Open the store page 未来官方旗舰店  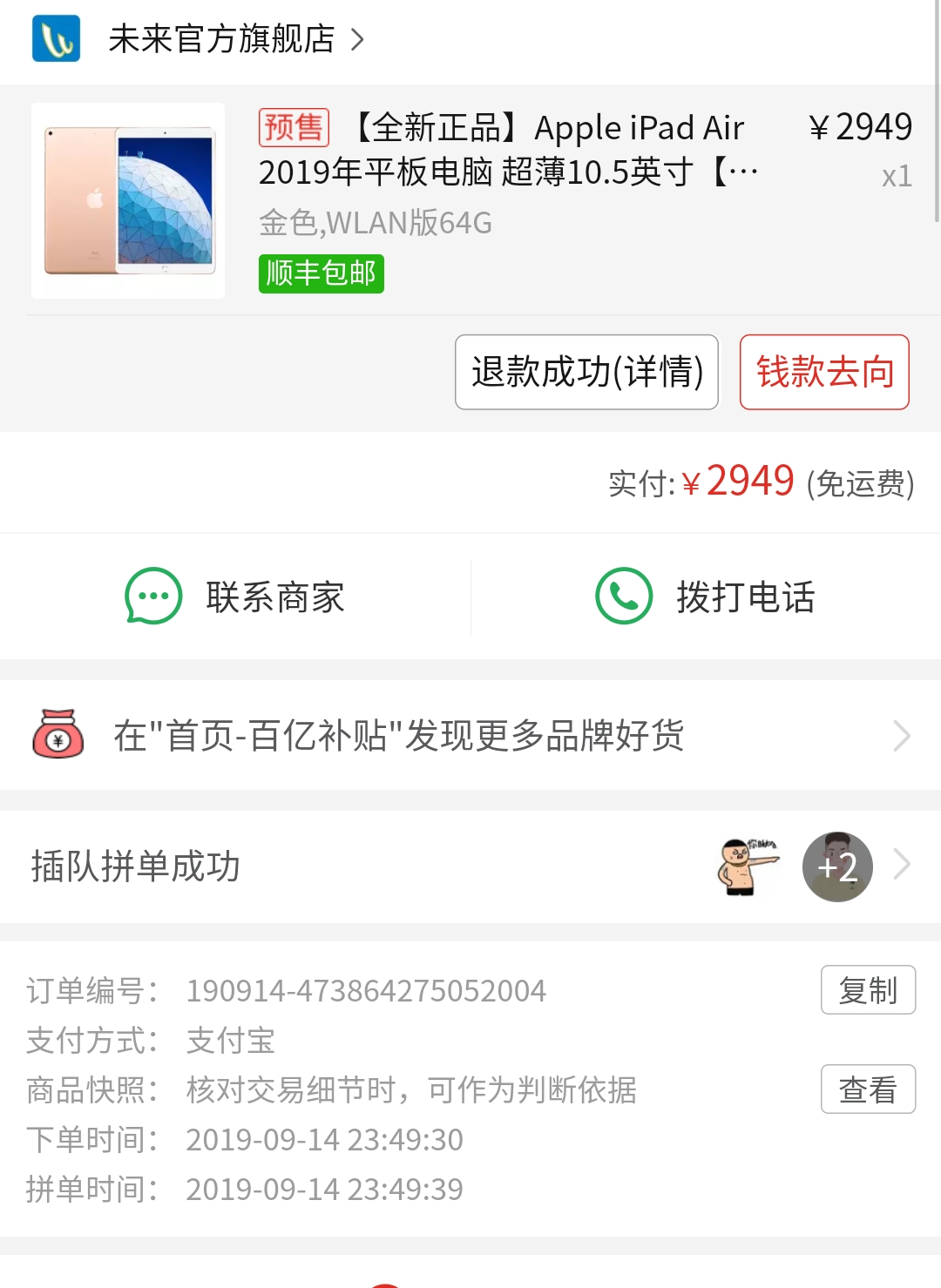[x=222, y=40]
